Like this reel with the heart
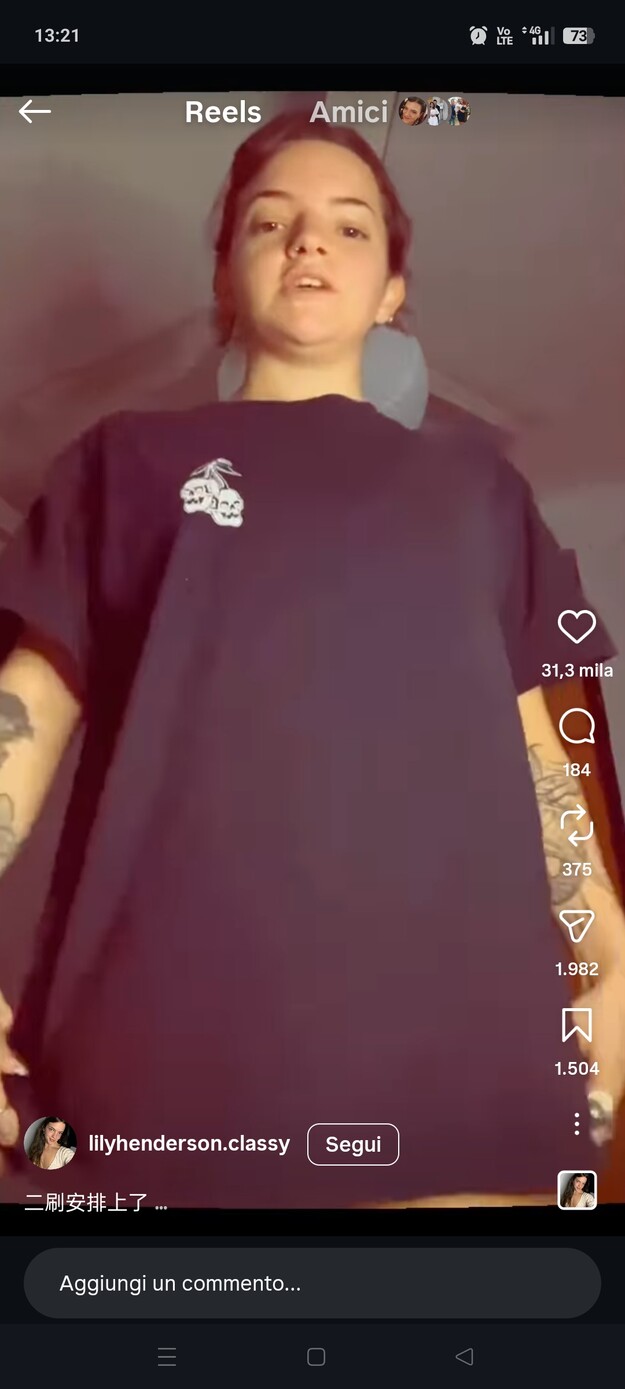 click(x=577, y=628)
